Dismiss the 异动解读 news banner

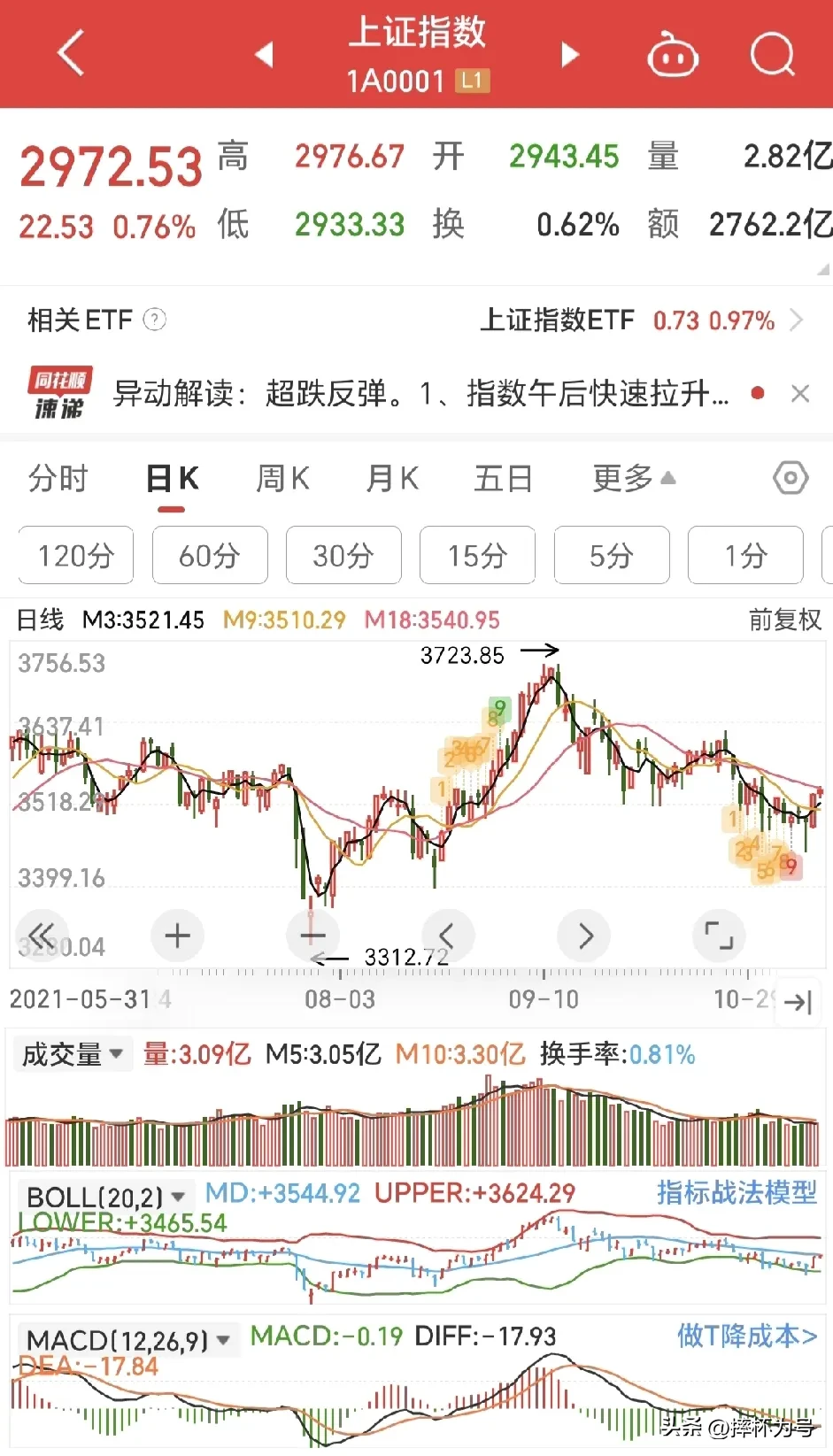[800, 394]
